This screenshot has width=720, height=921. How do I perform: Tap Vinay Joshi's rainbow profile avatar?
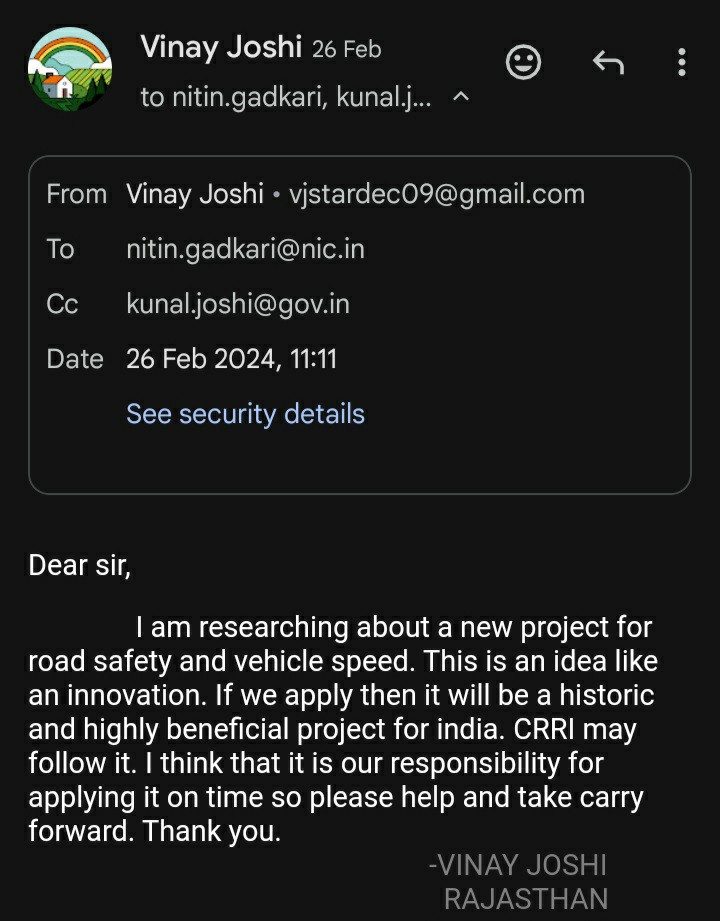[70, 69]
